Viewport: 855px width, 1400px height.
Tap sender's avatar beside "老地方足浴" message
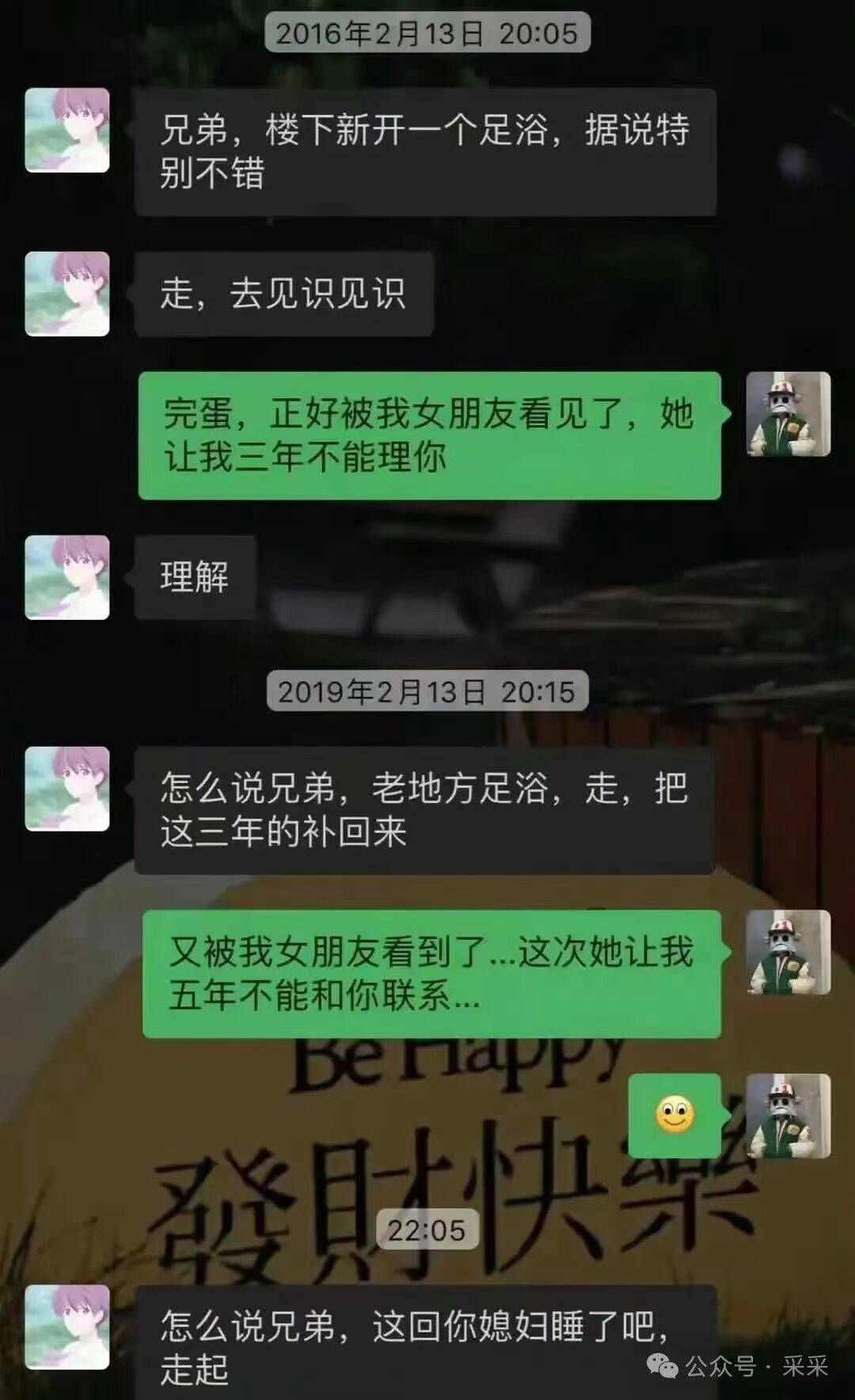[67, 789]
